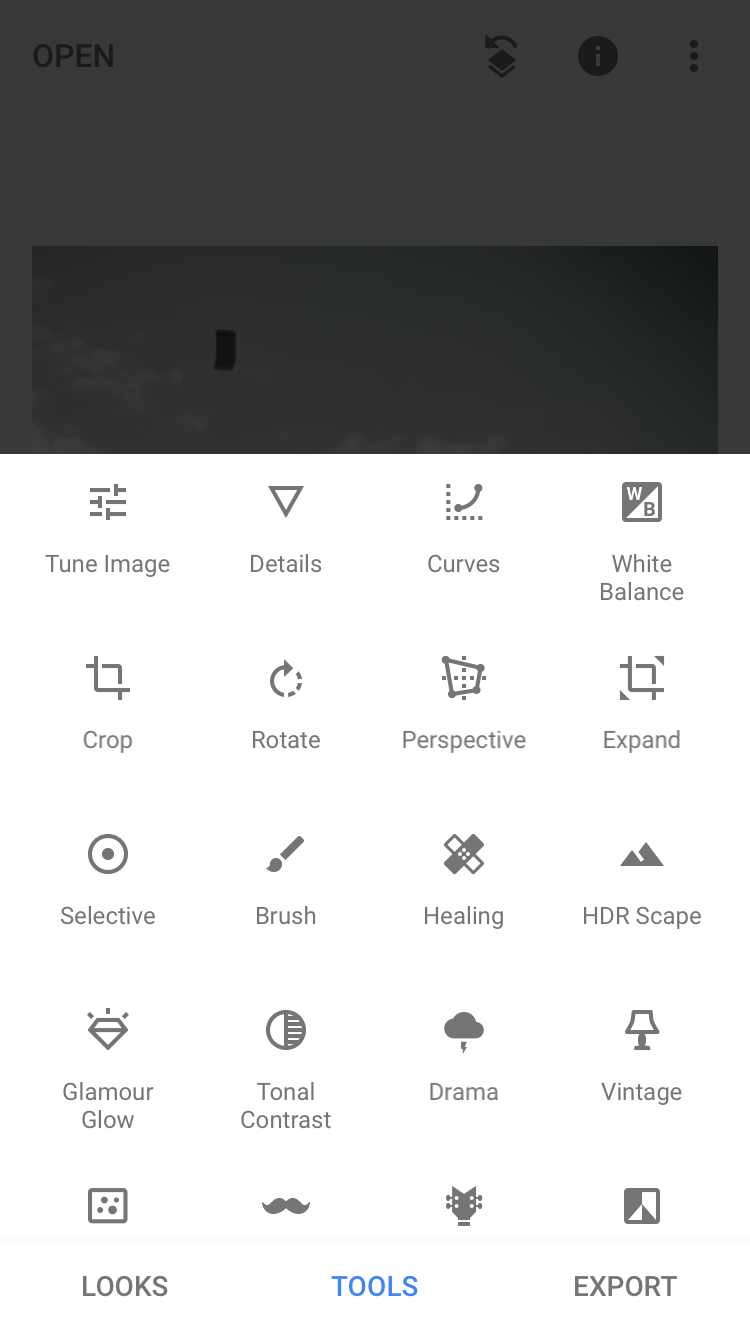Tap the Open button to load a photo

pyautogui.click(x=74, y=56)
